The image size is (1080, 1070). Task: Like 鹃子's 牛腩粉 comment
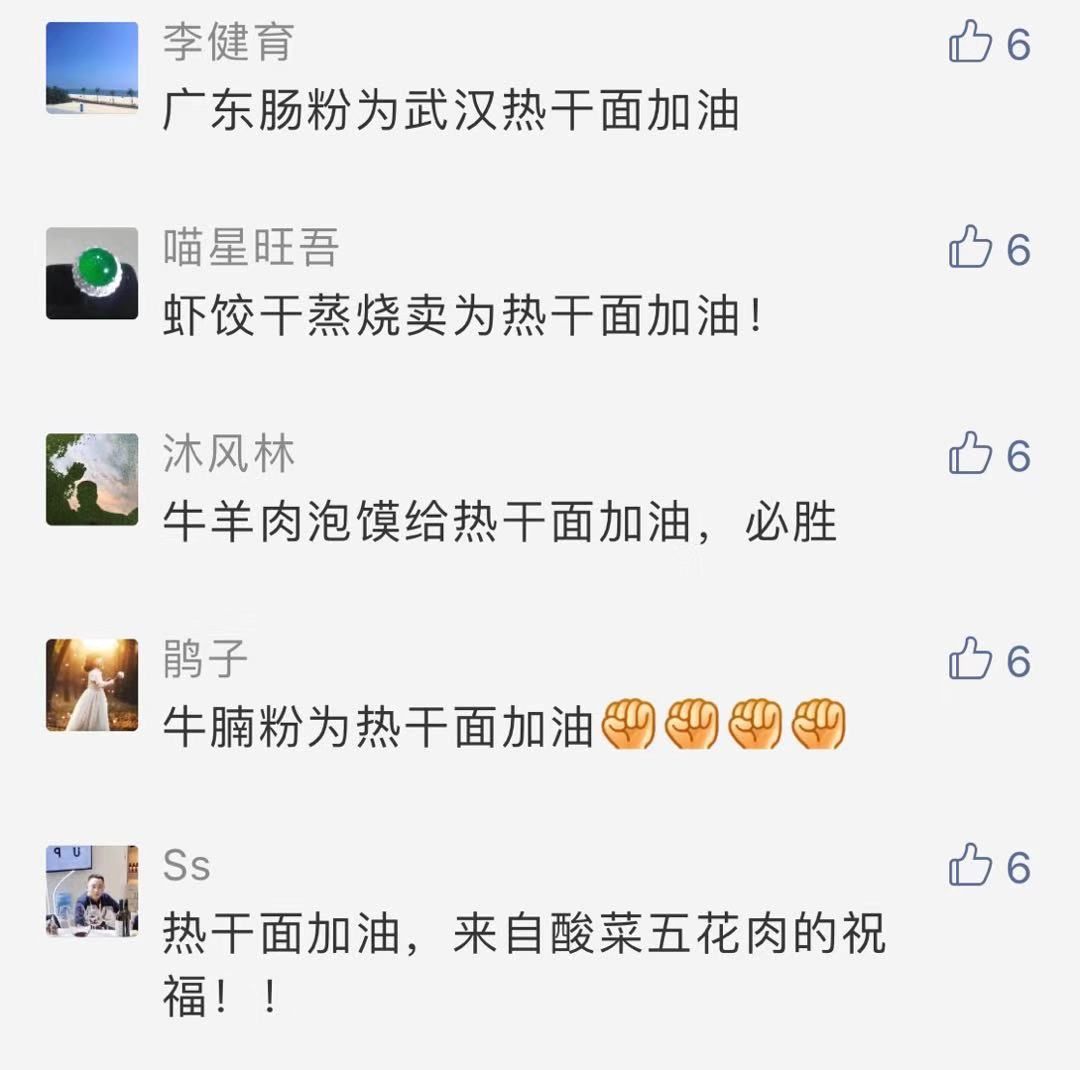coord(971,661)
